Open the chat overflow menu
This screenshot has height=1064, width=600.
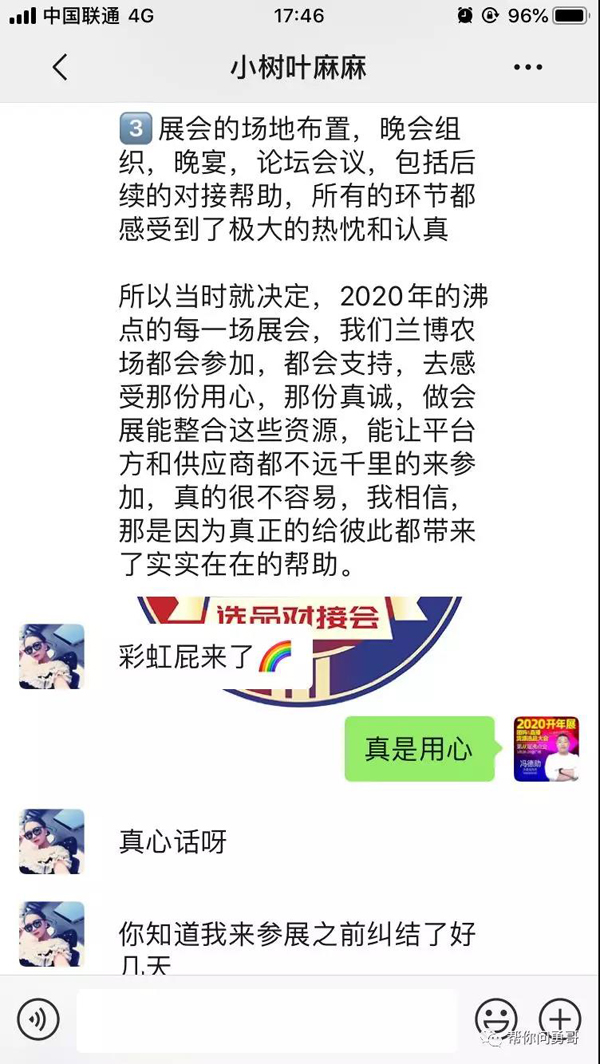point(527,68)
